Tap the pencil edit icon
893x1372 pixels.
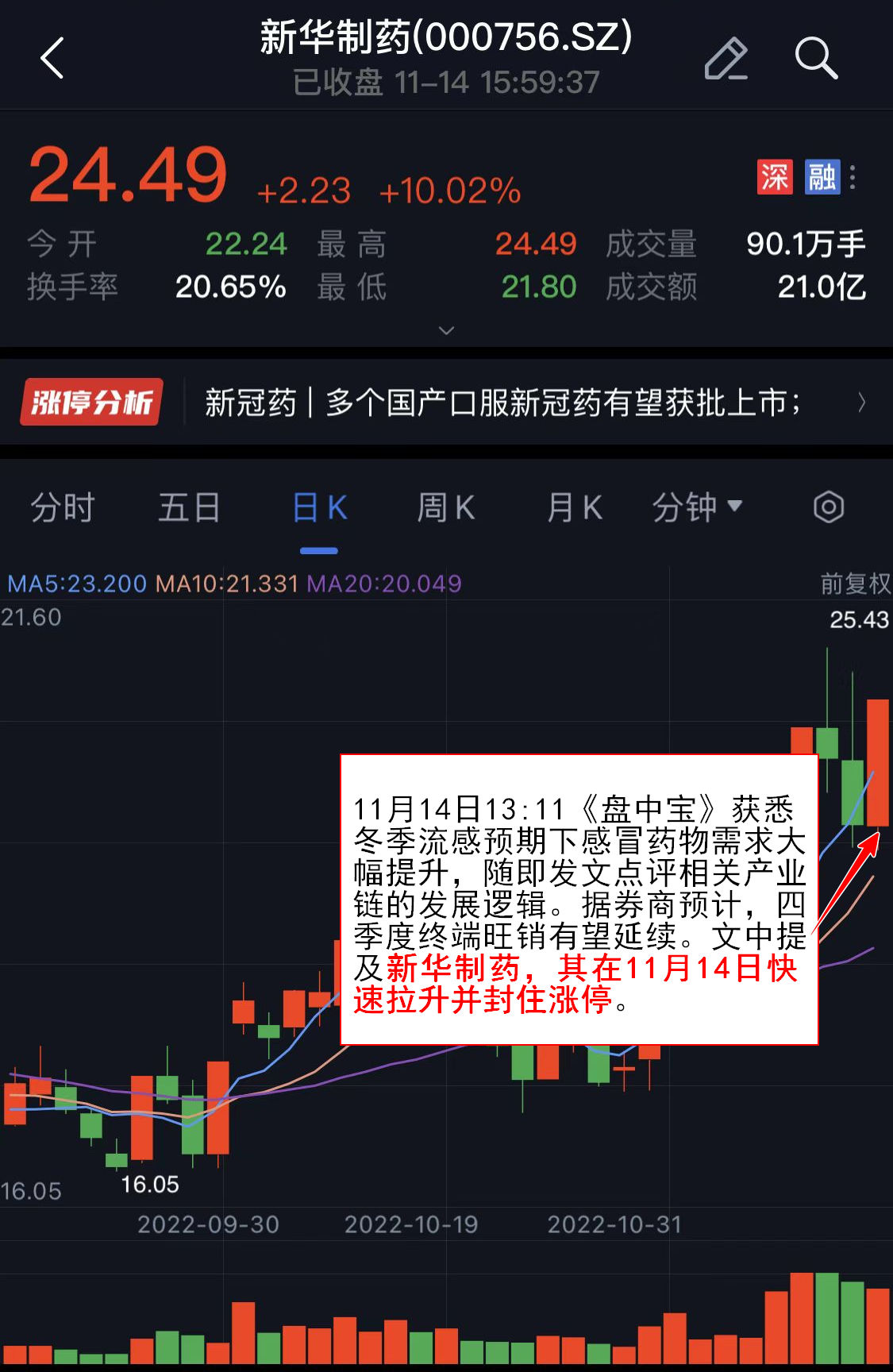[726, 59]
